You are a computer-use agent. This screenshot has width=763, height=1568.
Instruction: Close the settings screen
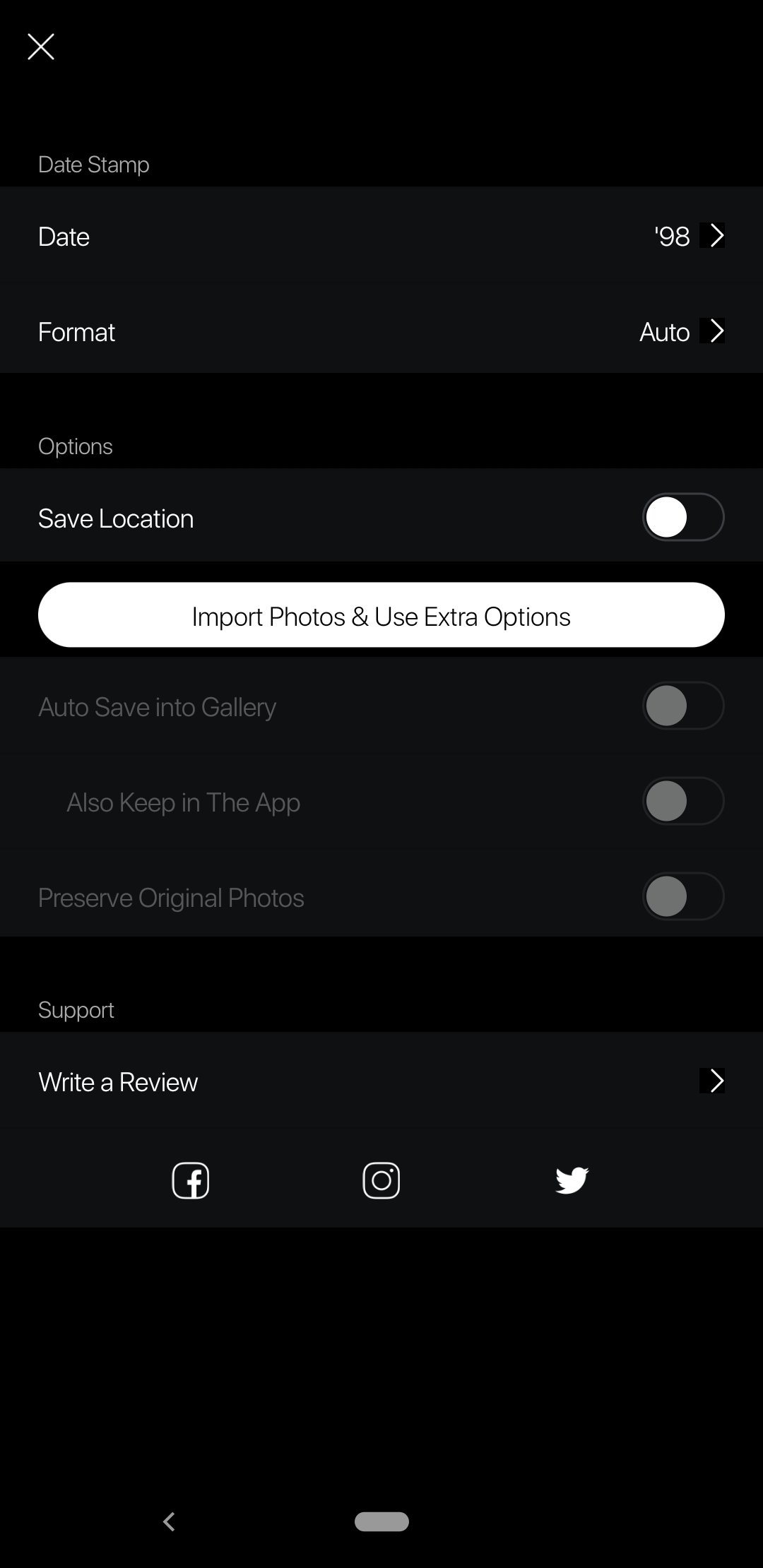click(x=40, y=47)
